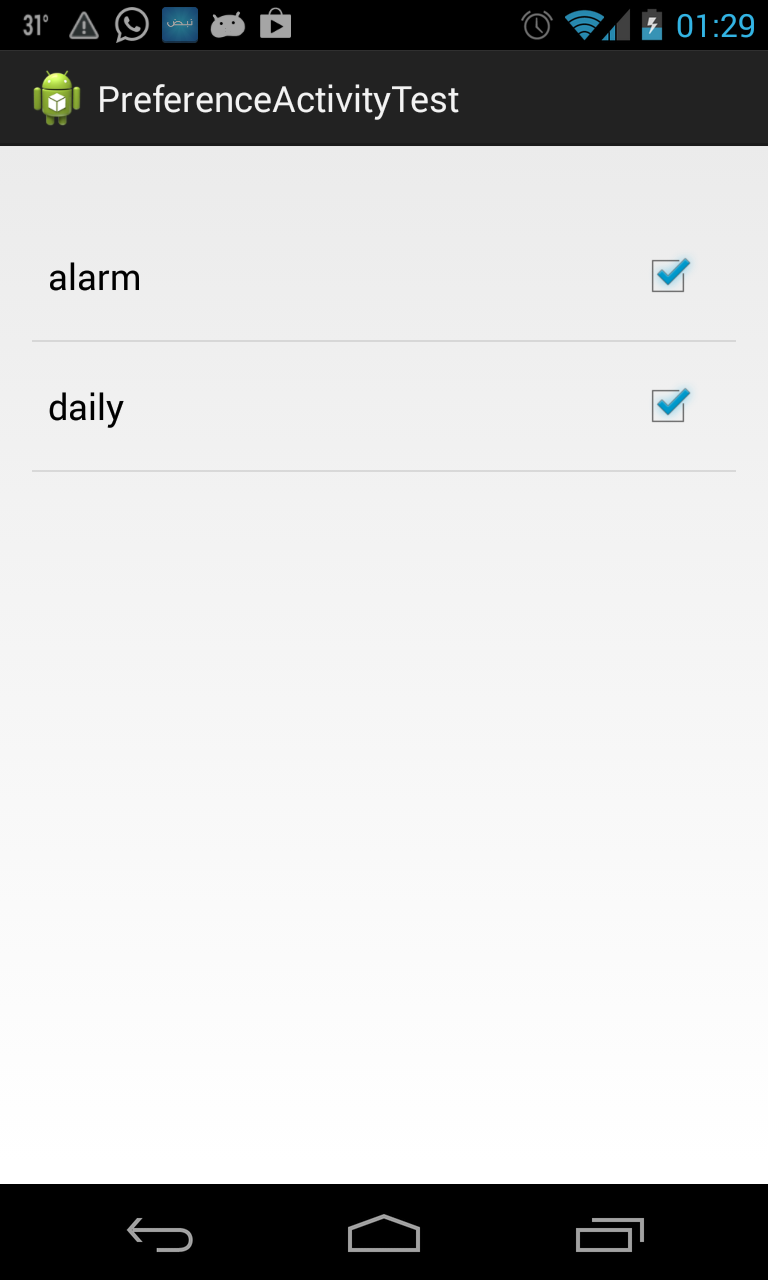Go to the home screen
Image resolution: width=768 pixels, height=1280 pixels.
click(x=384, y=1235)
